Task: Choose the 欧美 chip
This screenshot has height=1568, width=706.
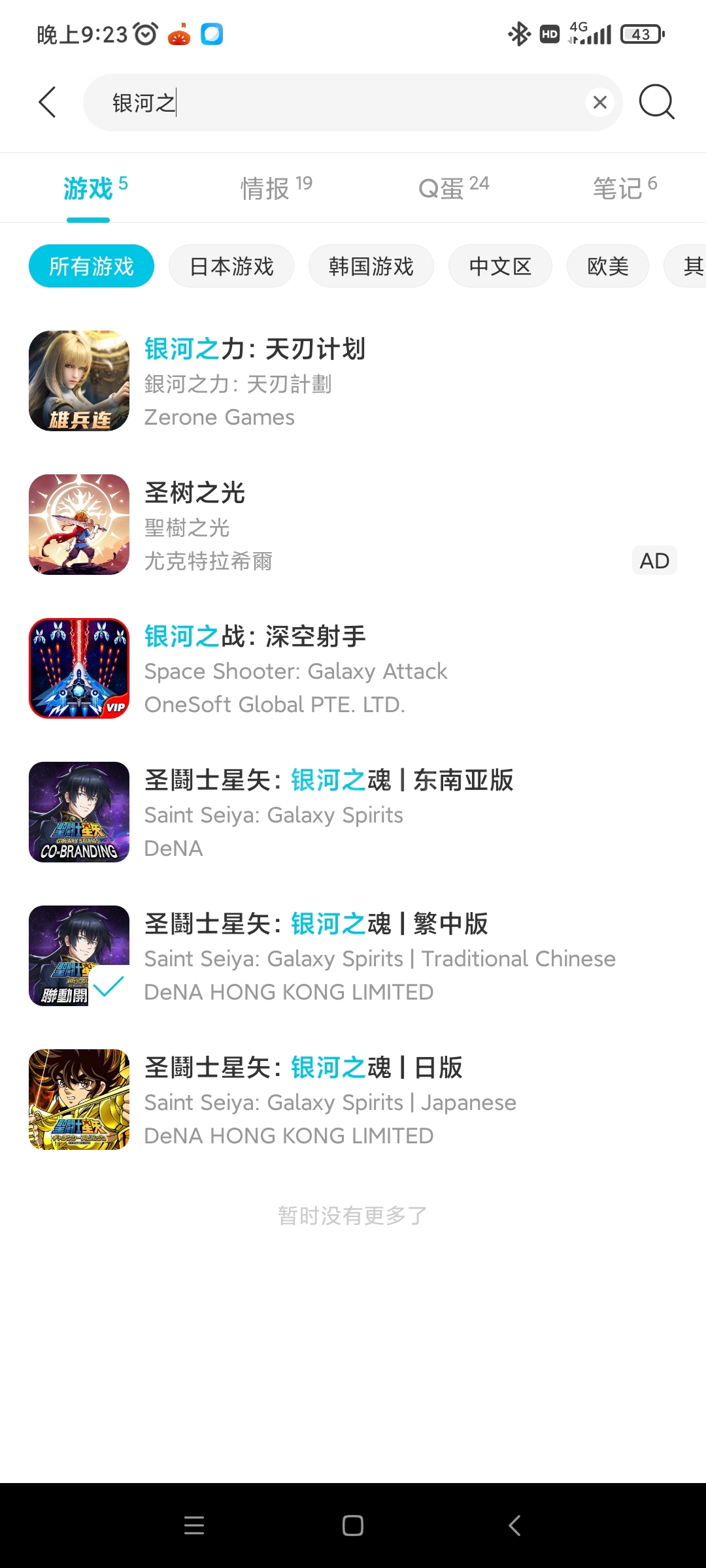Action: point(608,266)
